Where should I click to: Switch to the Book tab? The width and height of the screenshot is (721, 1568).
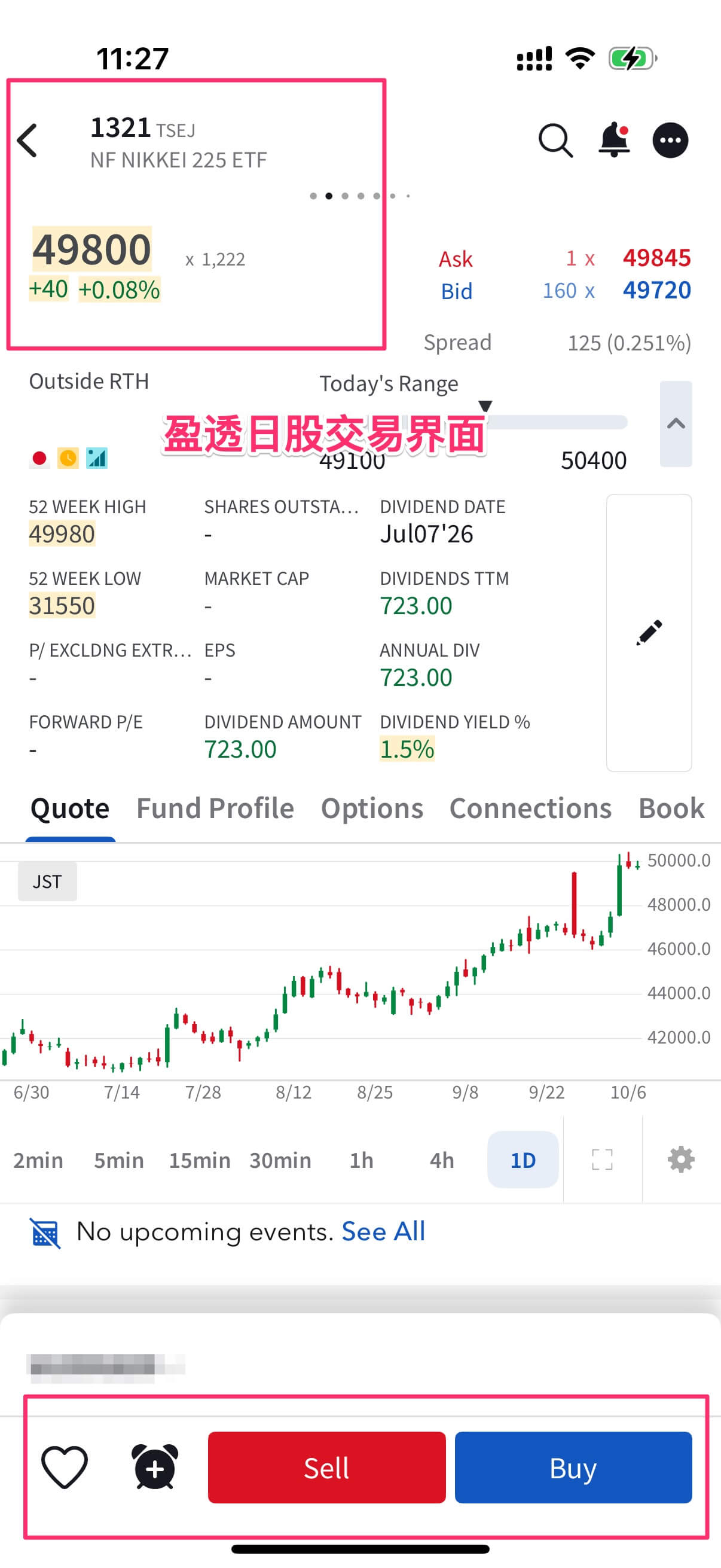pos(671,809)
